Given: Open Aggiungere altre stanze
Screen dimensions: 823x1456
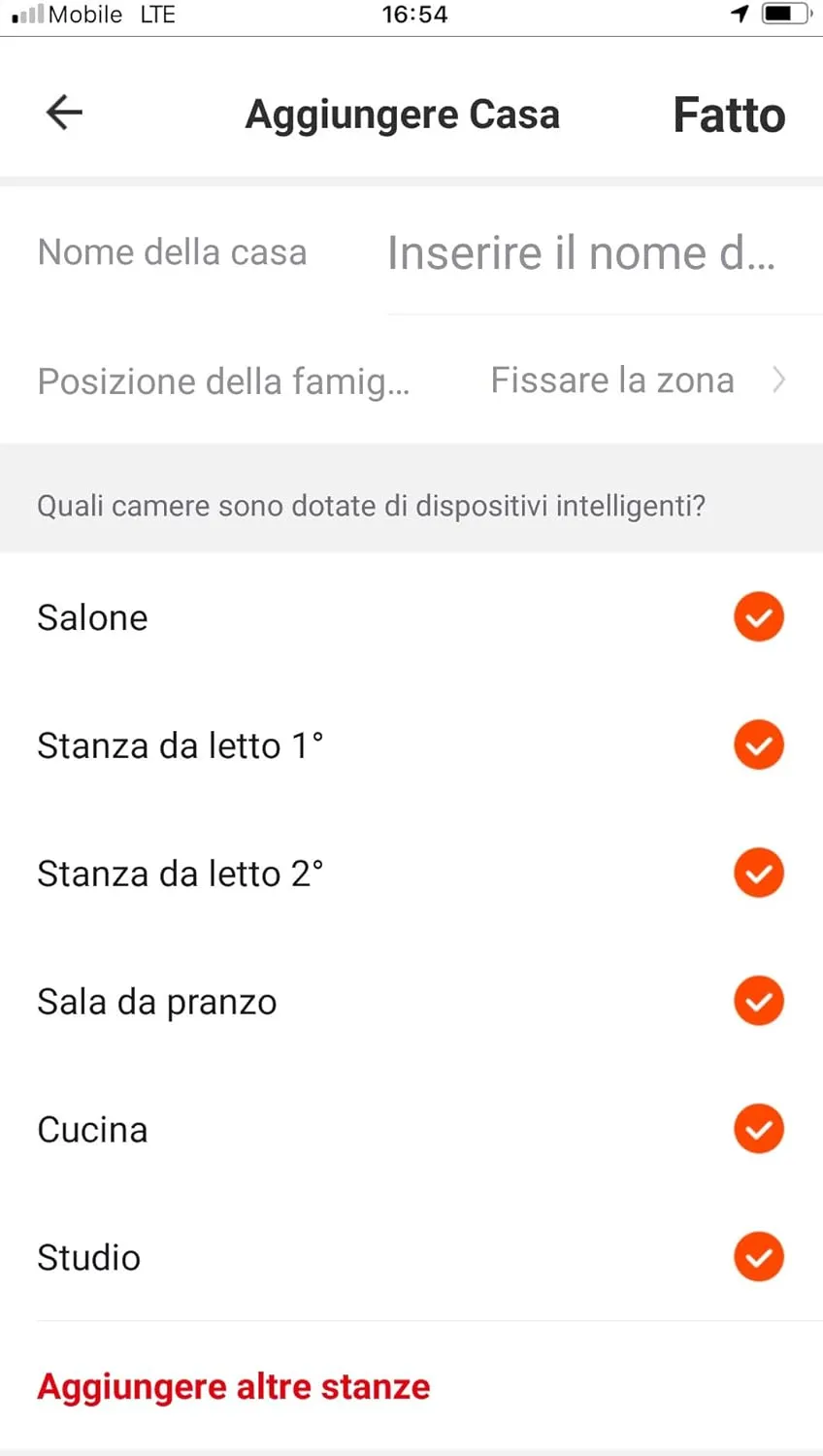Looking at the screenshot, I should (x=233, y=1386).
